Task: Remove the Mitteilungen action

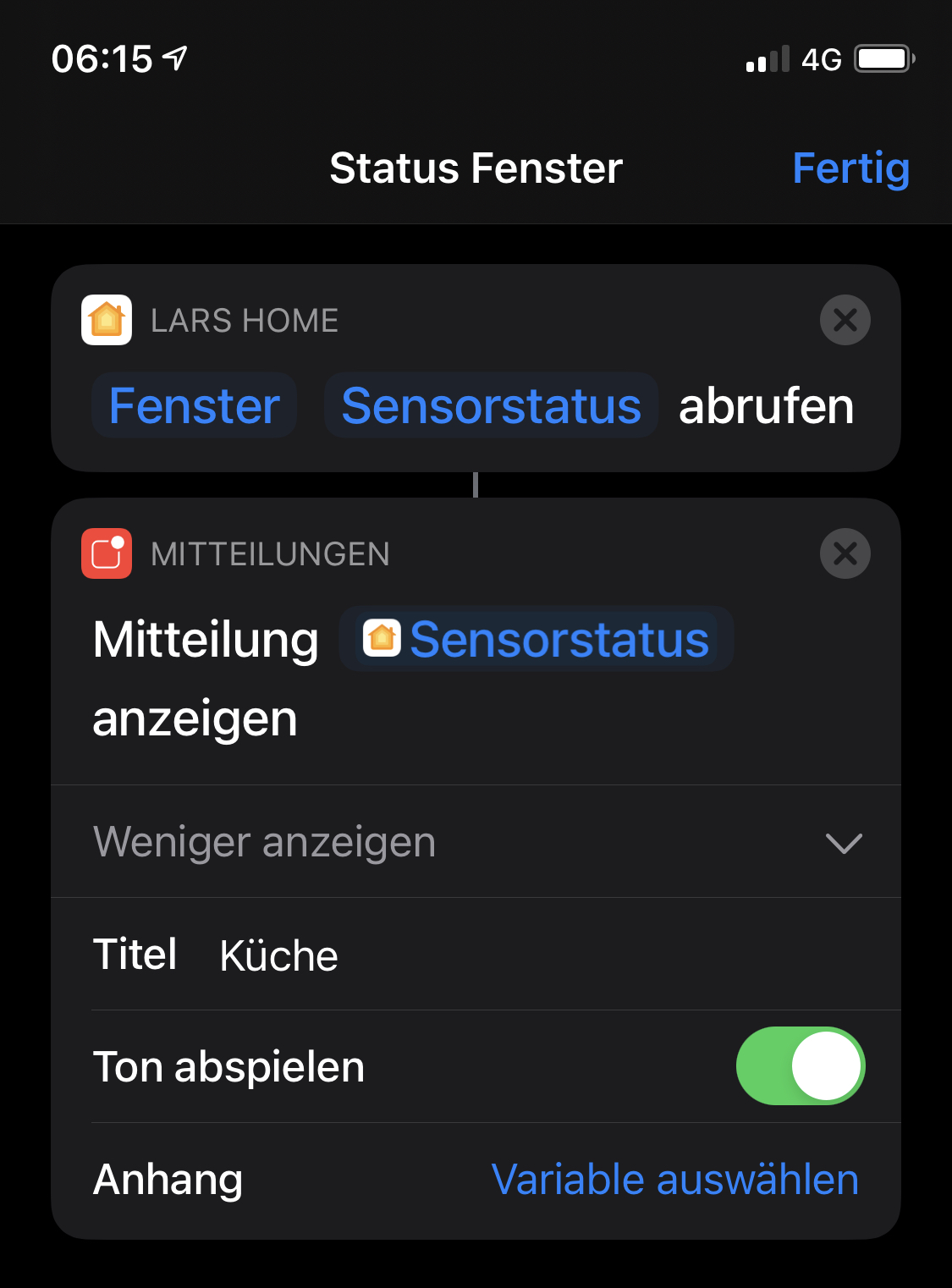Action: 845,553
